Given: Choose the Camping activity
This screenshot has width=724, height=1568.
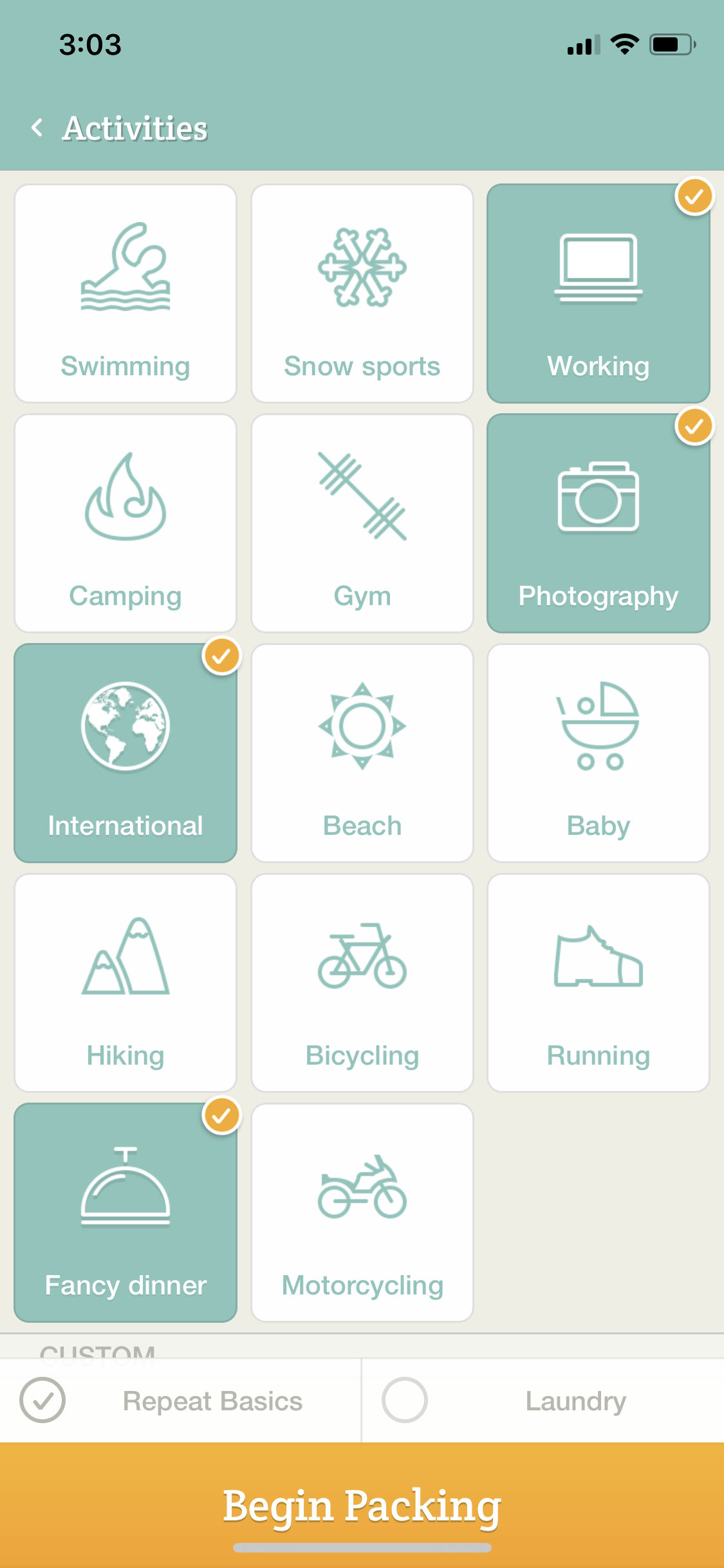Looking at the screenshot, I should (125, 523).
